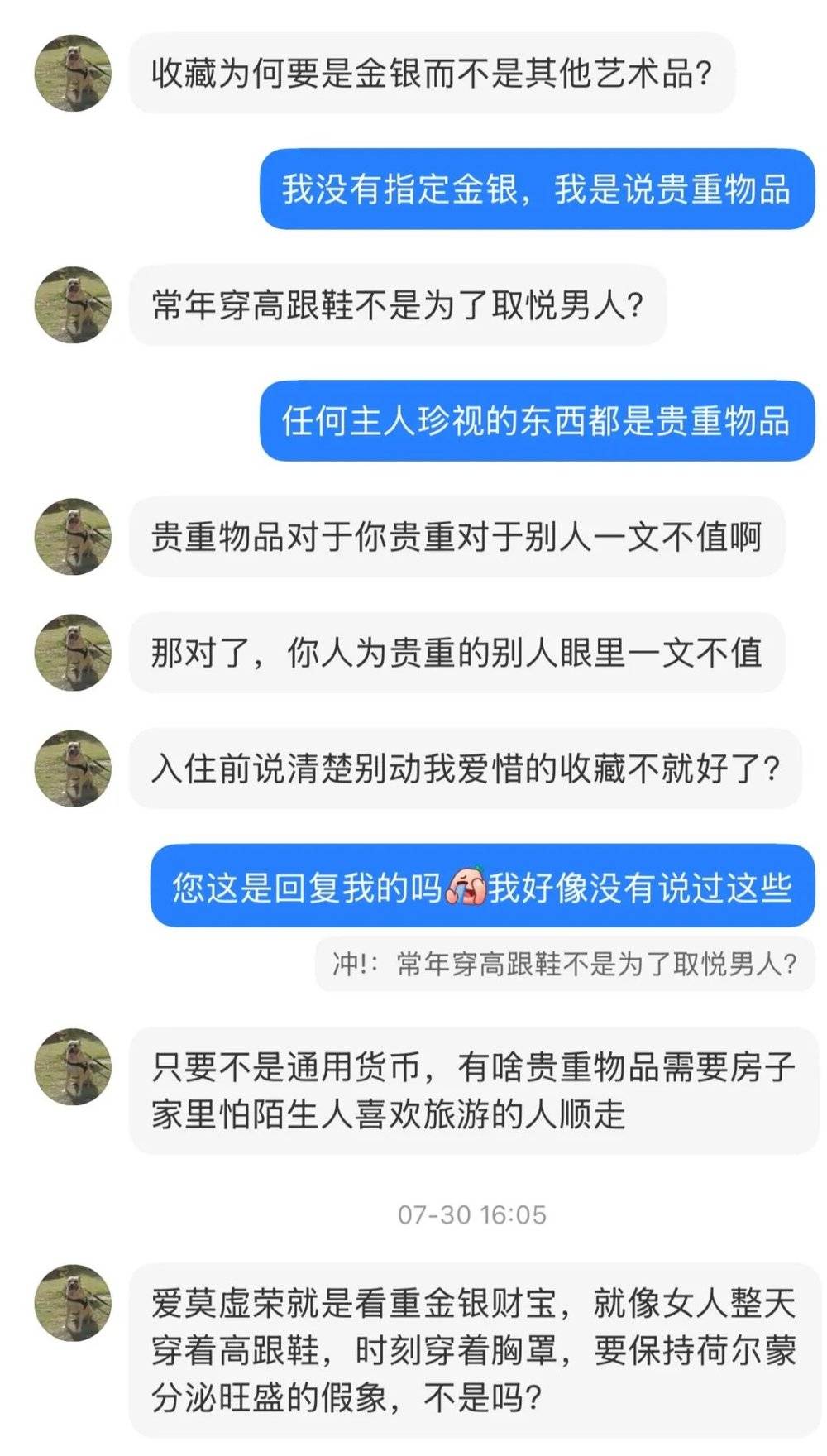This screenshot has width=827, height=1456.
Task: Tap the avatar beside the "入住前说清楚" message
Action: (x=73, y=768)
